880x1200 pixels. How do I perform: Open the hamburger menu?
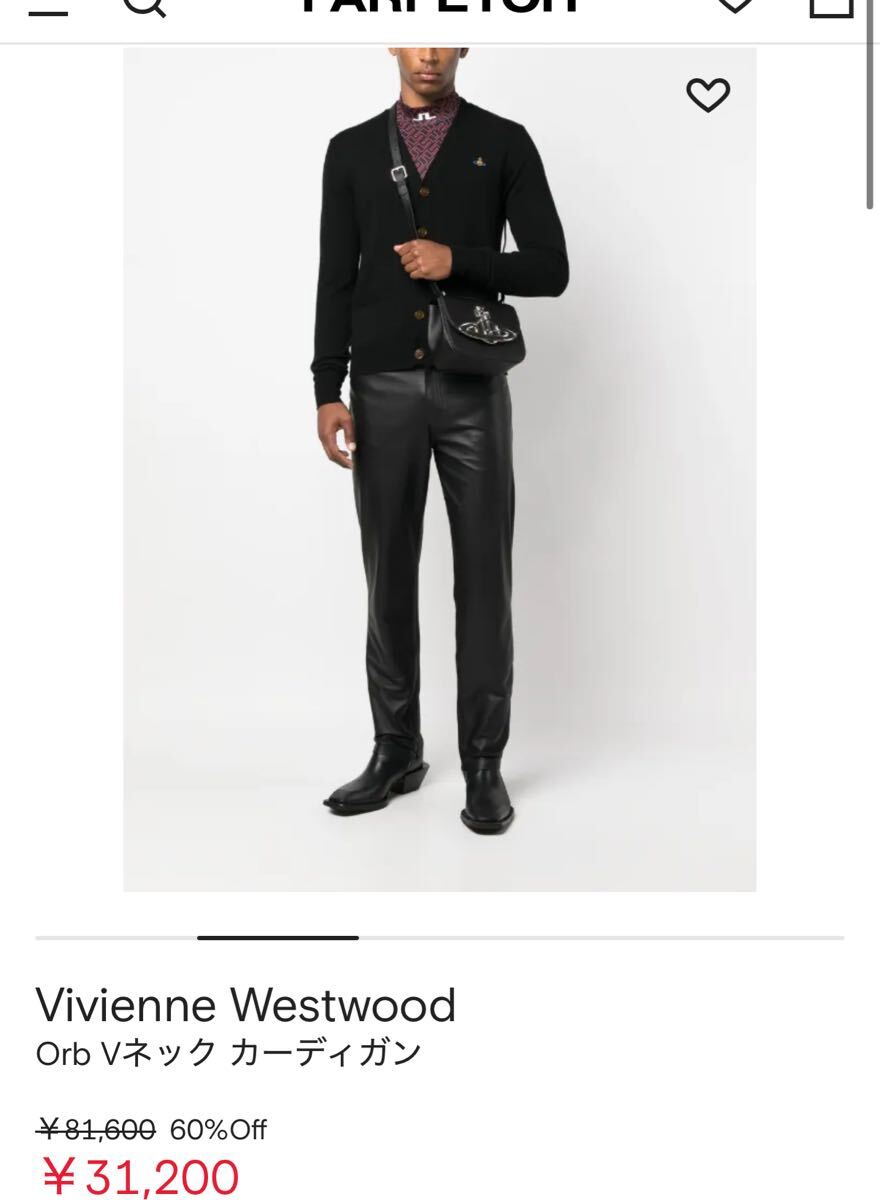pyautogui.click(x=46, y=8)
